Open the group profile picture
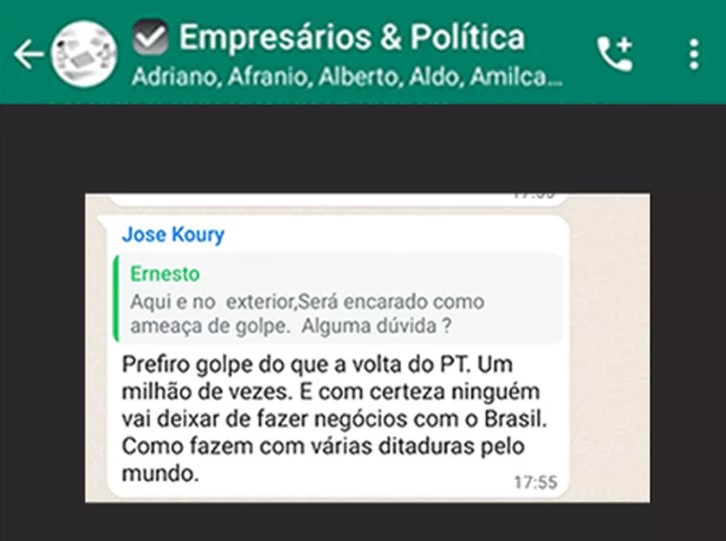 83,54
